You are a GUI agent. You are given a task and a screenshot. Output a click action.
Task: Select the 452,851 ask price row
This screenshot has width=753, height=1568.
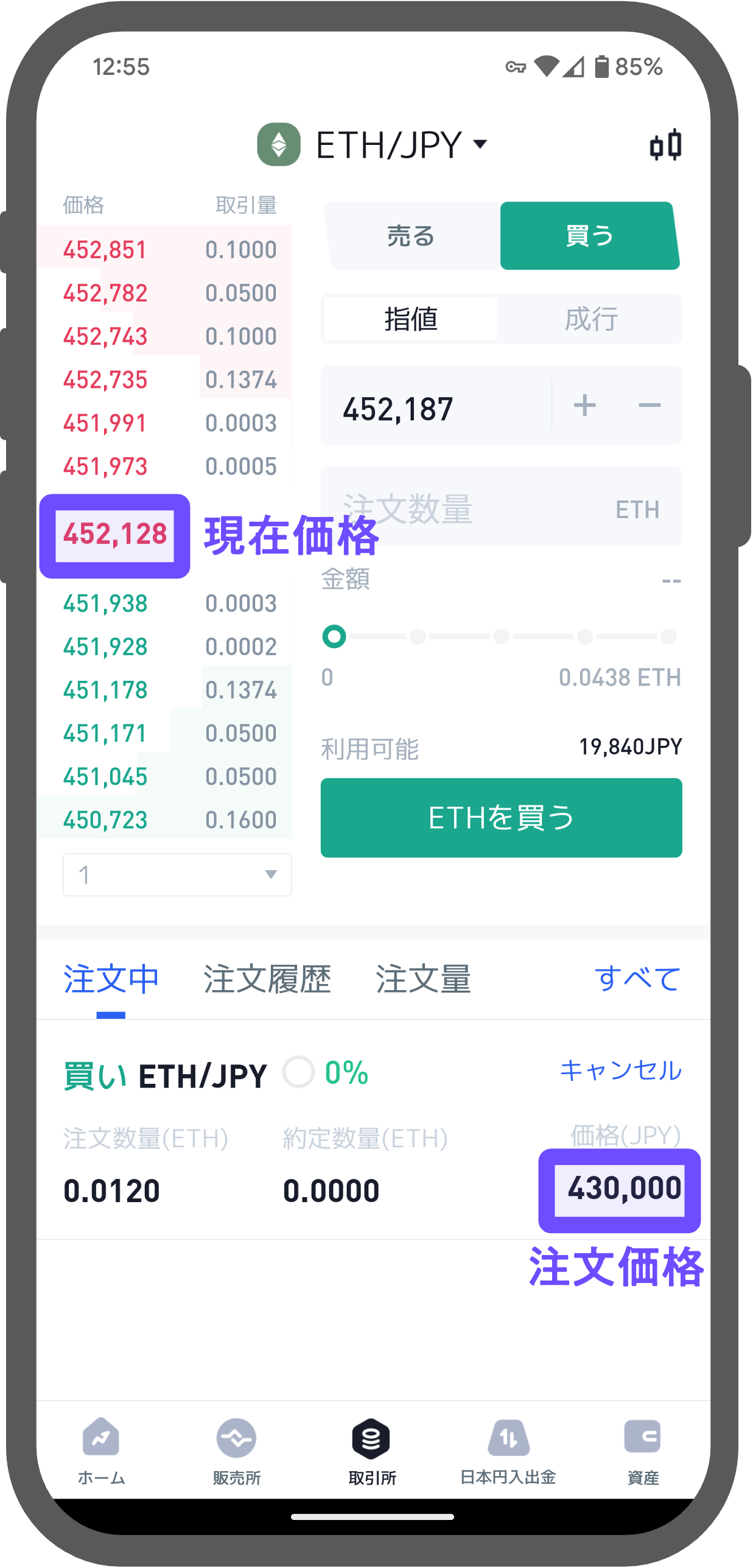164,250
